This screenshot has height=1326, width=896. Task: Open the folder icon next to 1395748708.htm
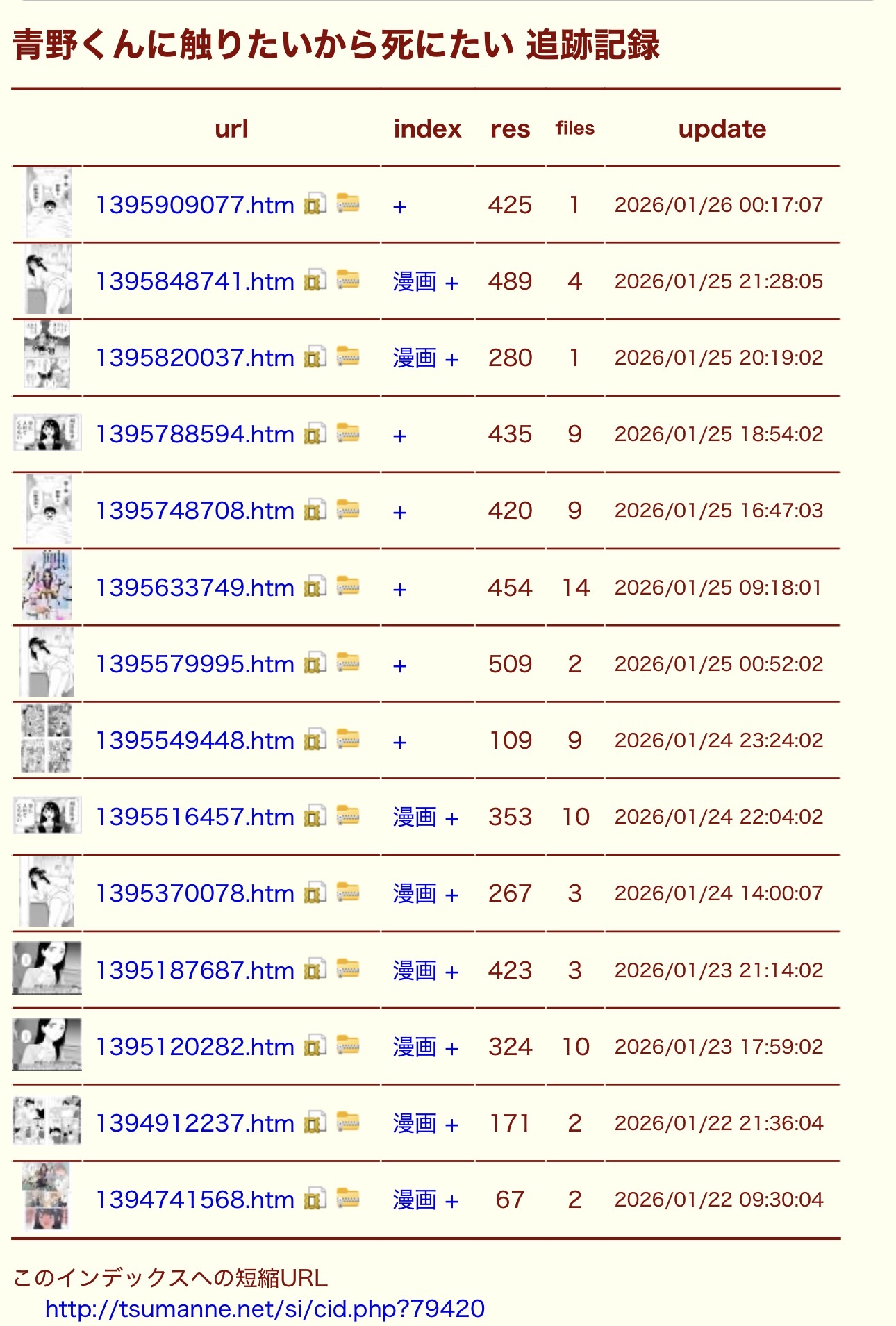coord(348,509)
